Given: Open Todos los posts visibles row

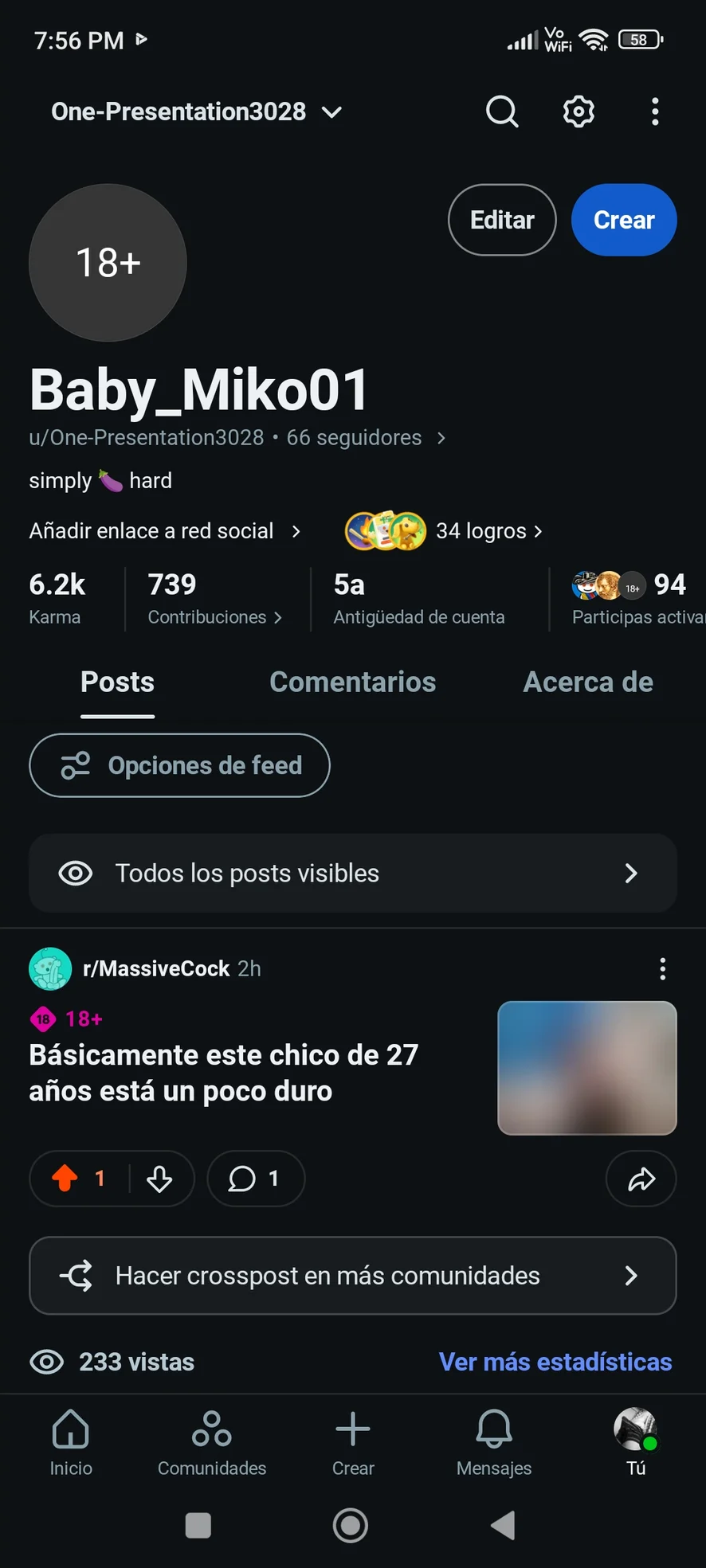Looking at the screenshot, I should (352, 874).
